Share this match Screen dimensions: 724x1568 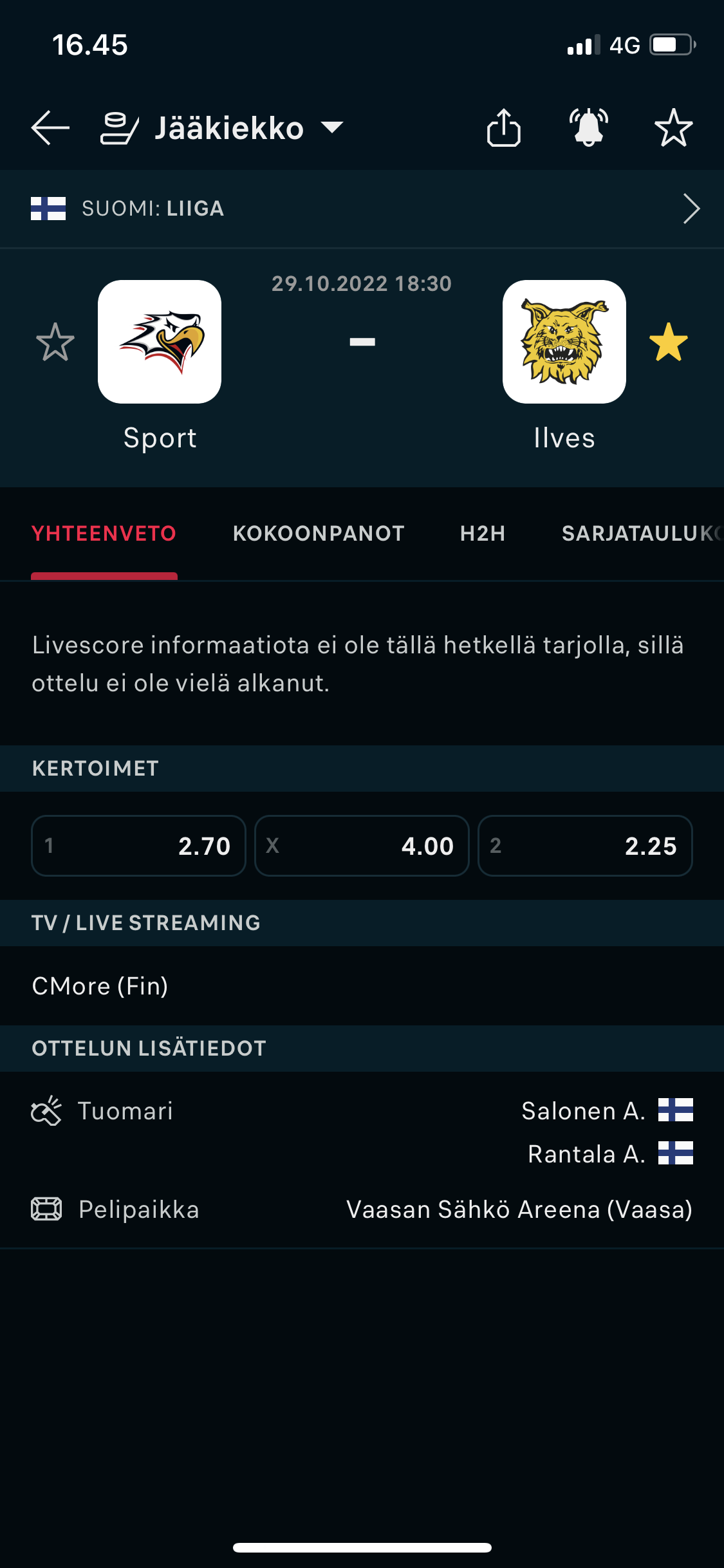503,127
